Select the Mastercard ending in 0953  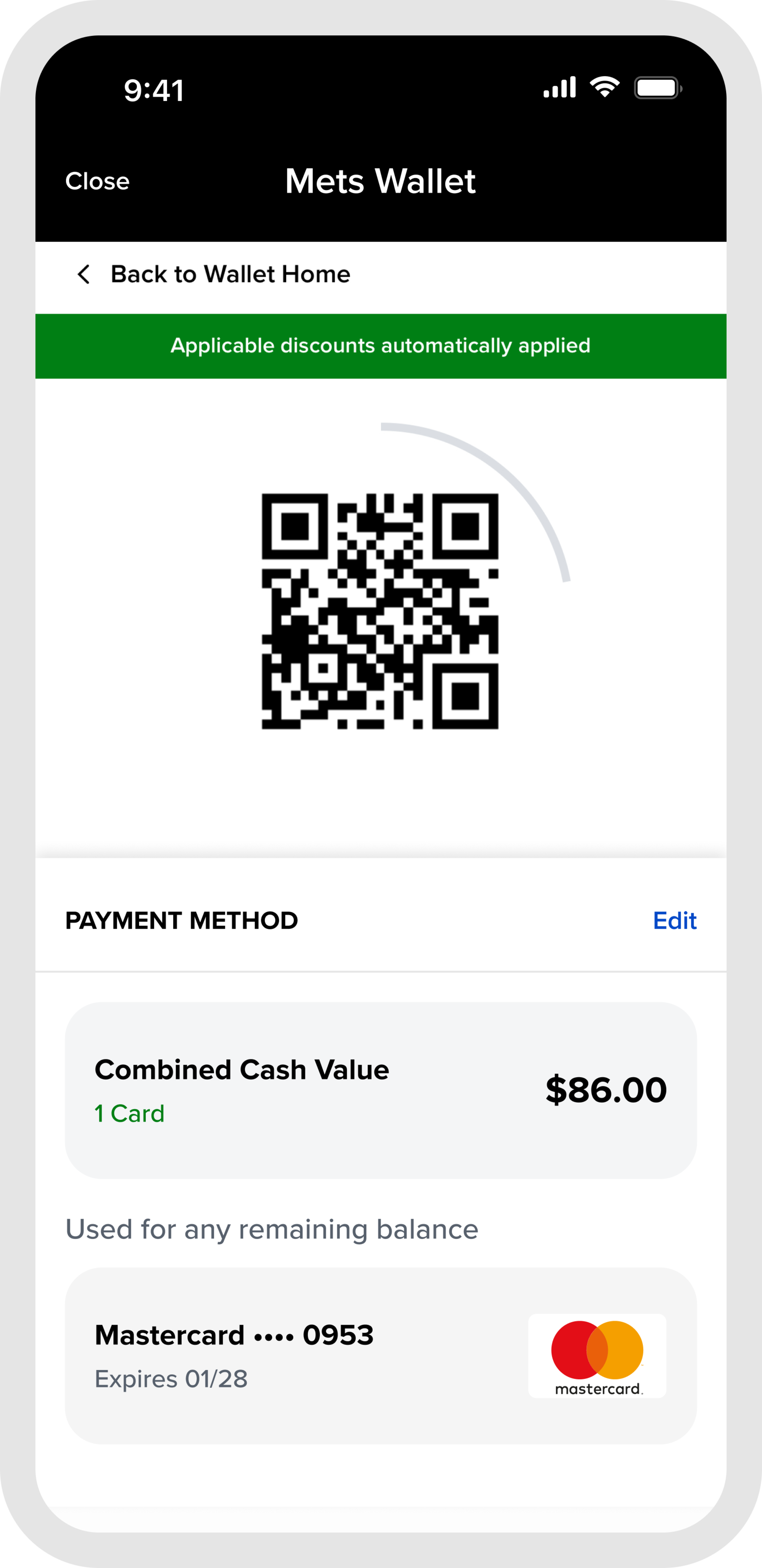[380, 1355]
